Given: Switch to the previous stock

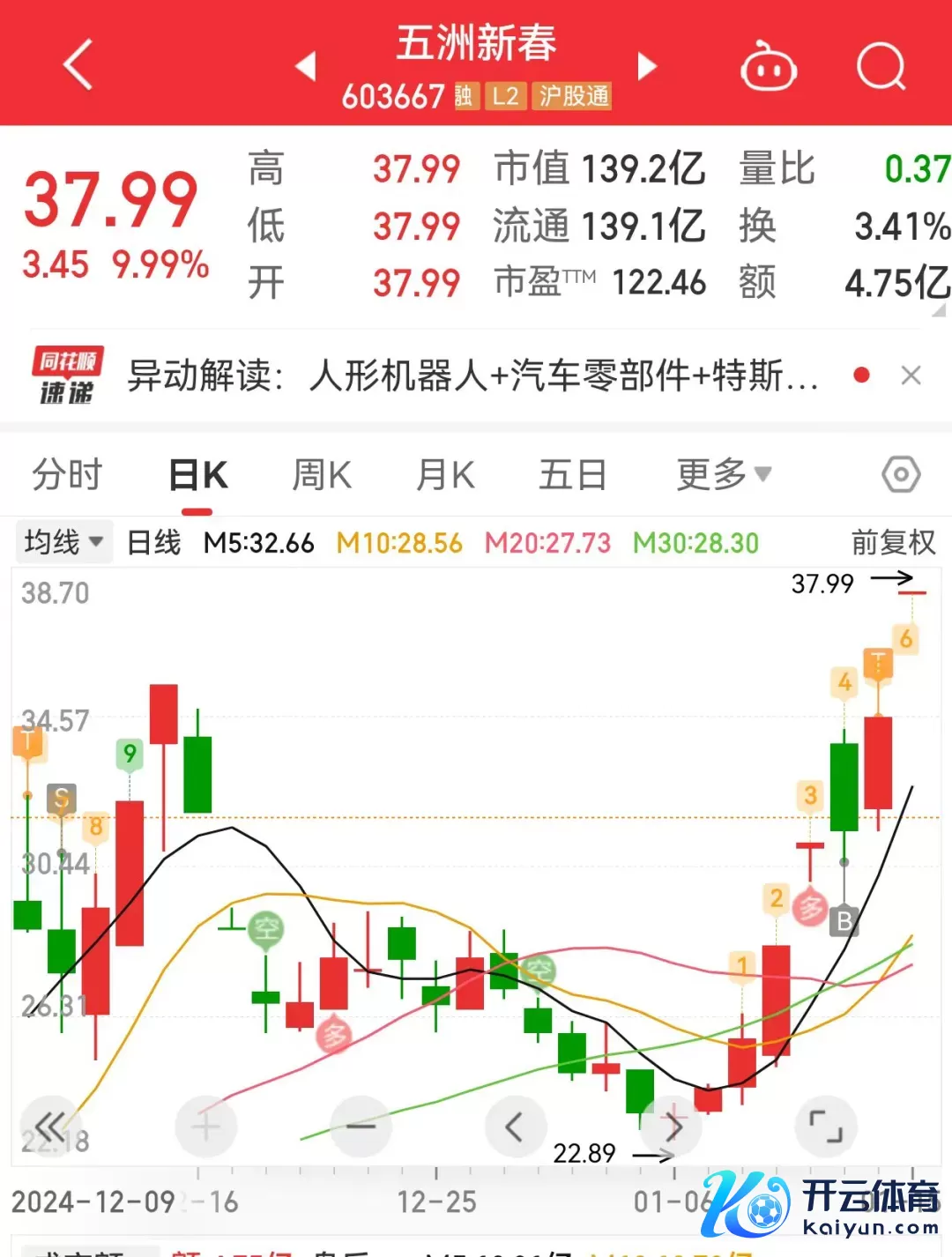Looking at the screenshot, I should tap(306, 66).
